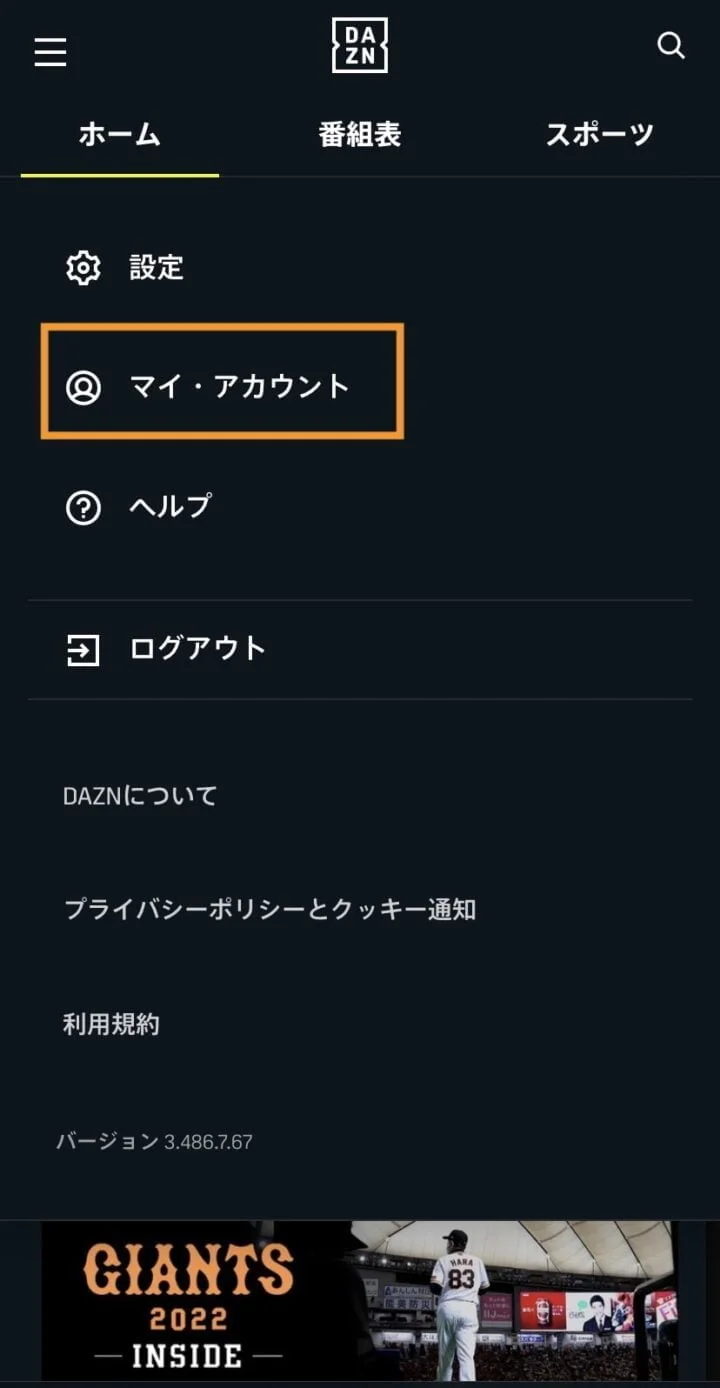Tap the hamburger menu icon

(50, 51)
